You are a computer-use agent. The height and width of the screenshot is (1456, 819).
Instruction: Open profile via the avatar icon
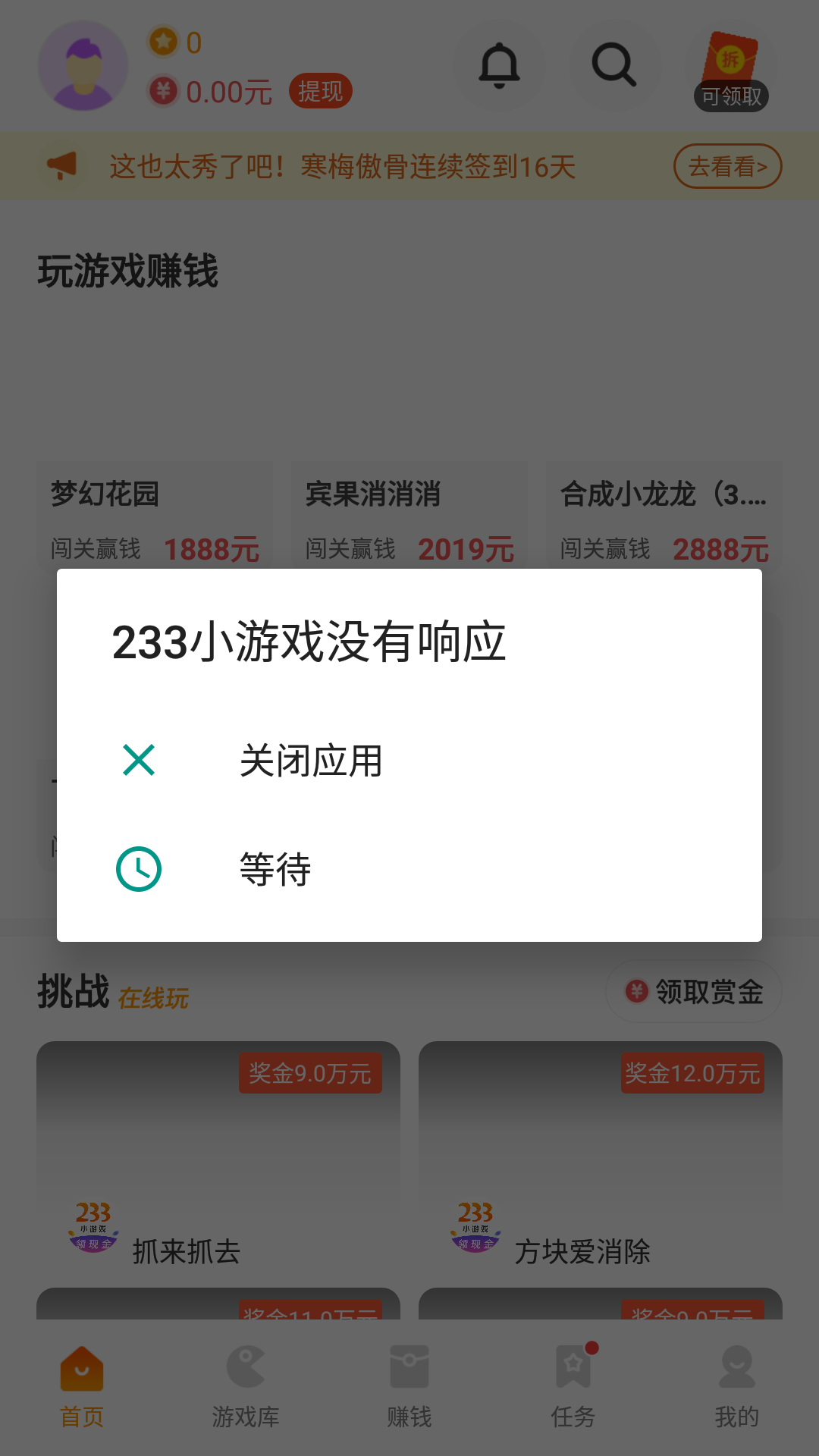pyautogui.click(x=83, y=66)
